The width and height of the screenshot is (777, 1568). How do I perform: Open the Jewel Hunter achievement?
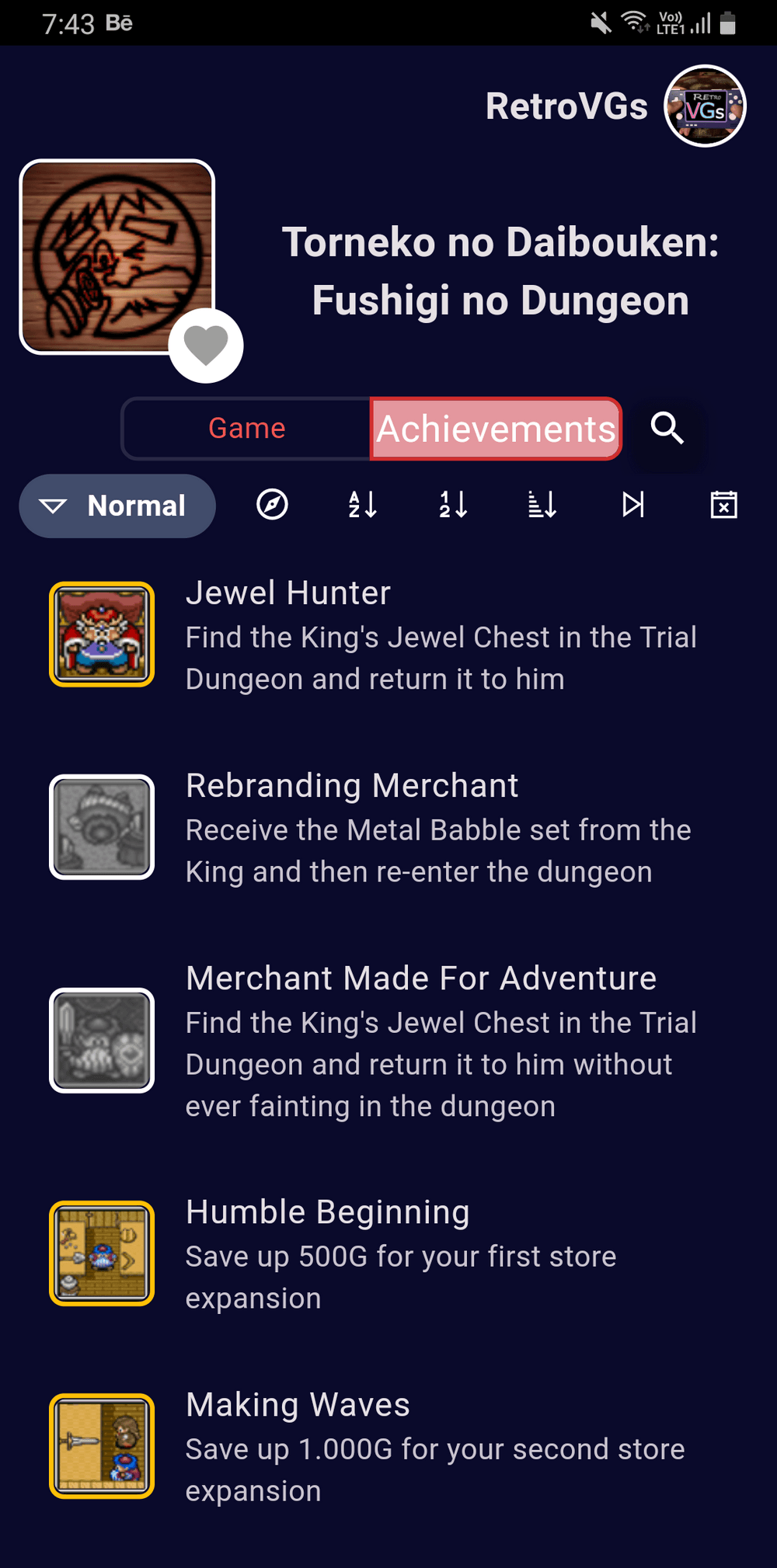point(388,635)
